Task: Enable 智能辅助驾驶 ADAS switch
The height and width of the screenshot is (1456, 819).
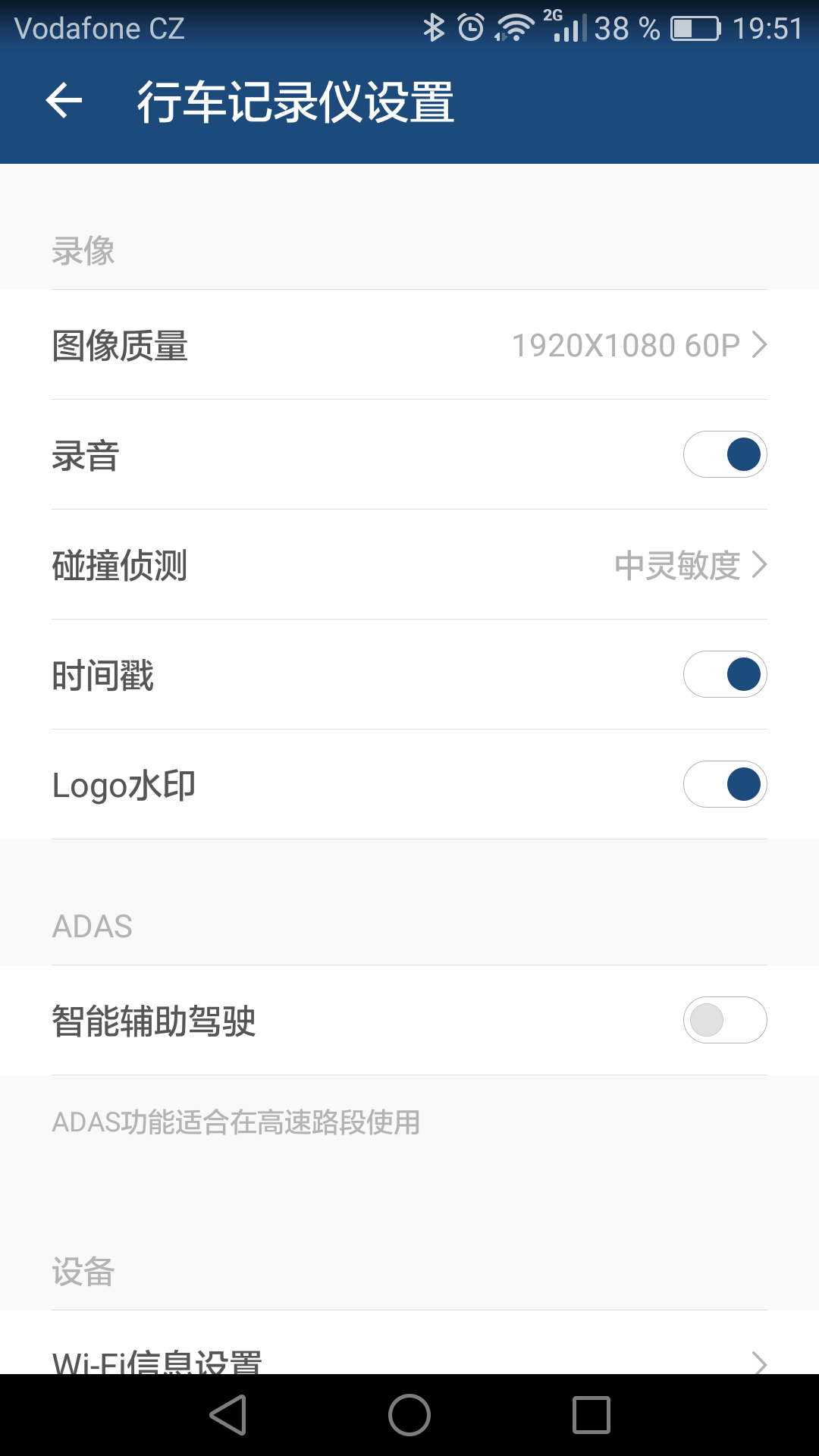Action: (x=725, y=1020)
